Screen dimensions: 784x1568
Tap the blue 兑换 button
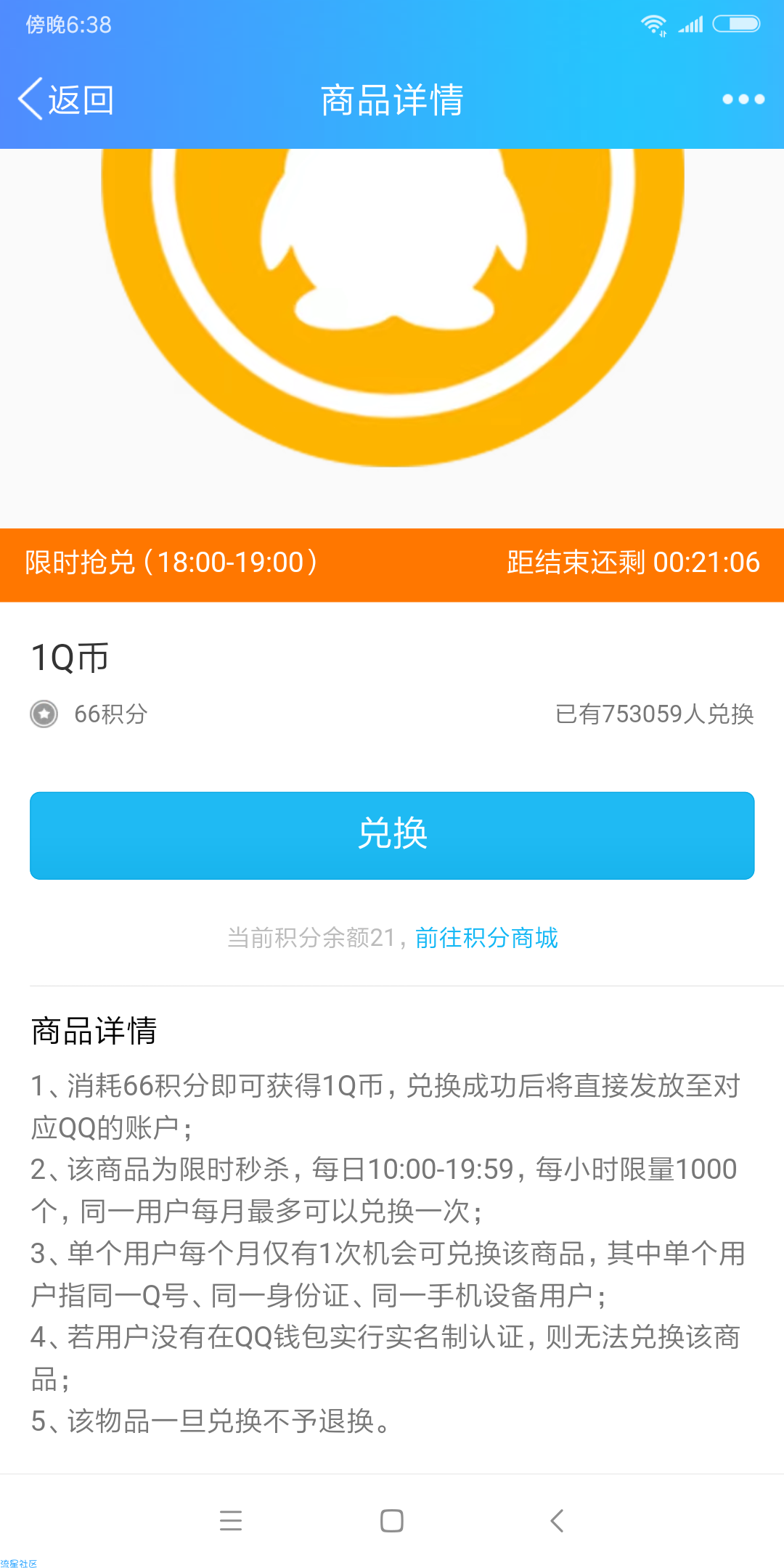[392, 836]
